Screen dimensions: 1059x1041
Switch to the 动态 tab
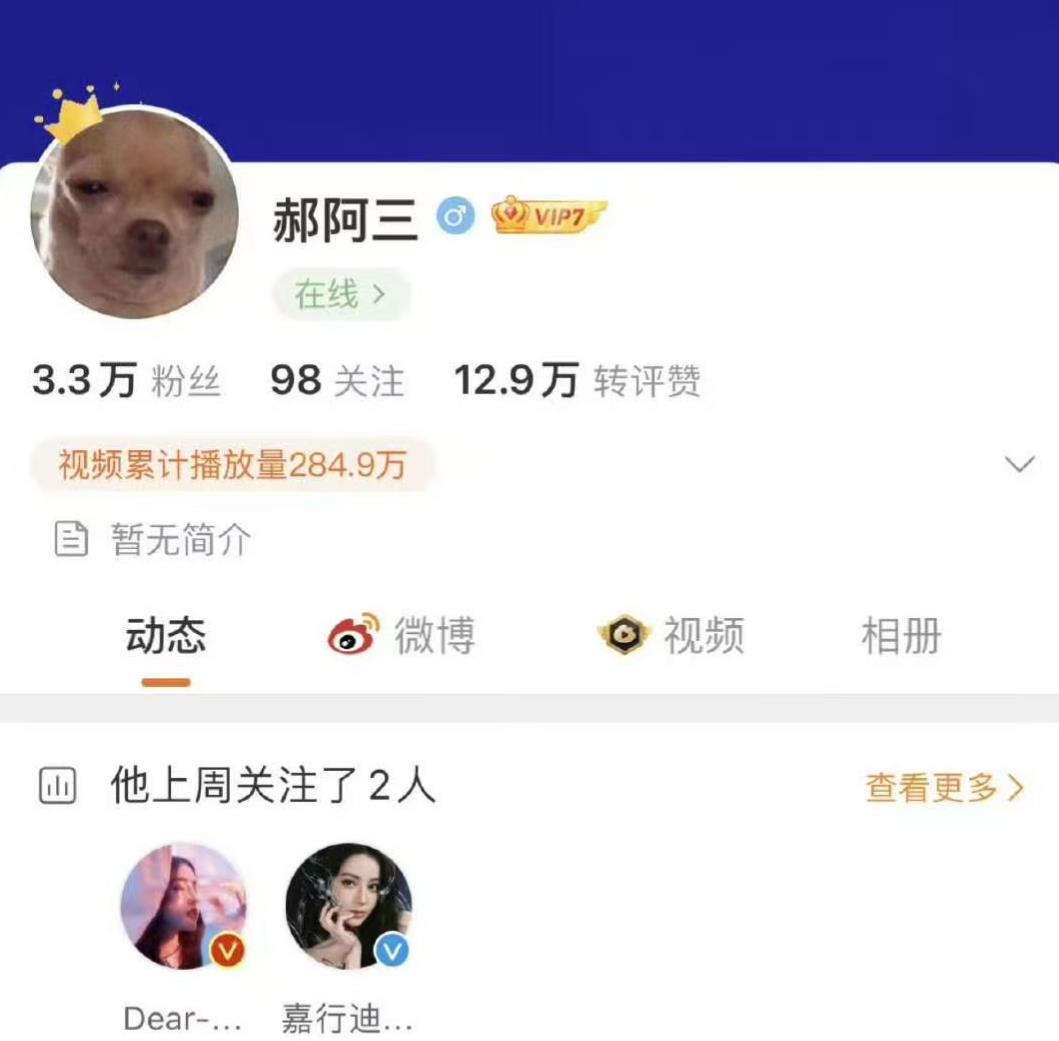[x=166, y=637]
